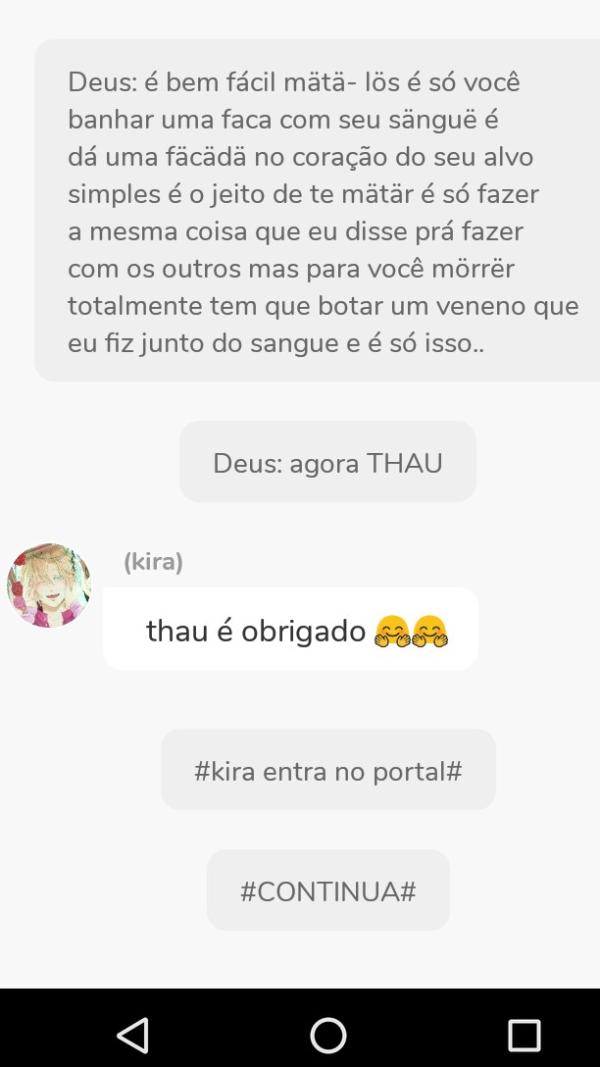Open kira's profile avatar
600x1067 pixels.
click(49, 585)
